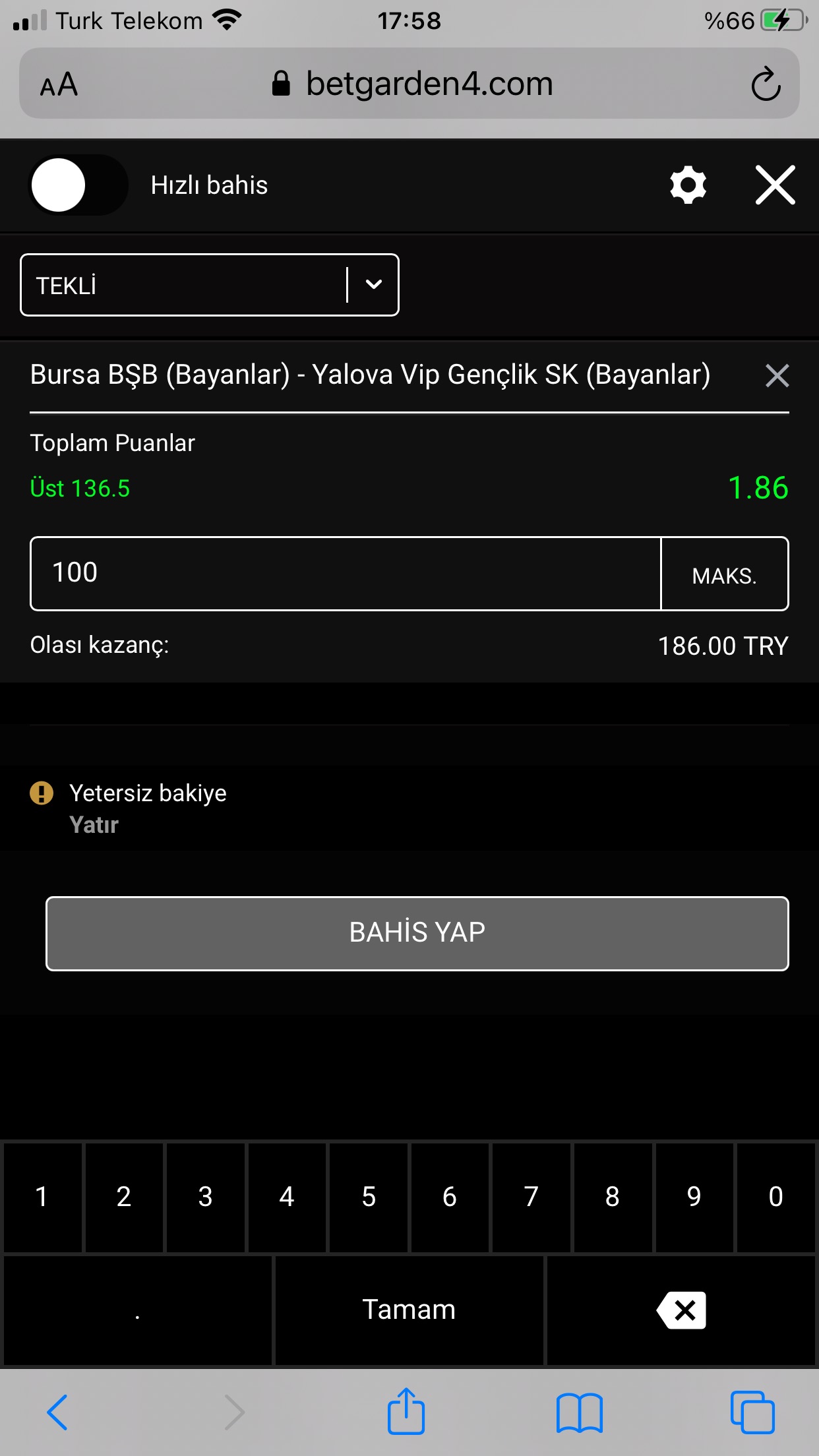
Task: Enter a decimal point on the keypad
Action: [x=137, y=1310]
